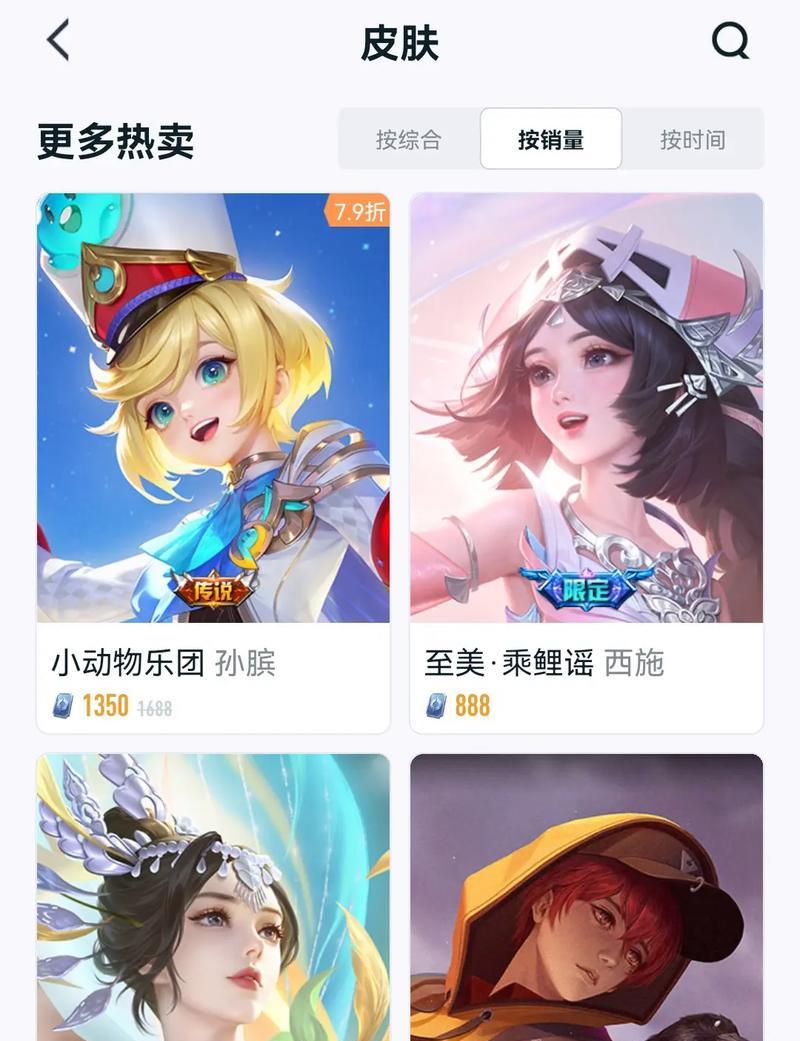Select the 按销量 sorting tab

coord(551,139)
